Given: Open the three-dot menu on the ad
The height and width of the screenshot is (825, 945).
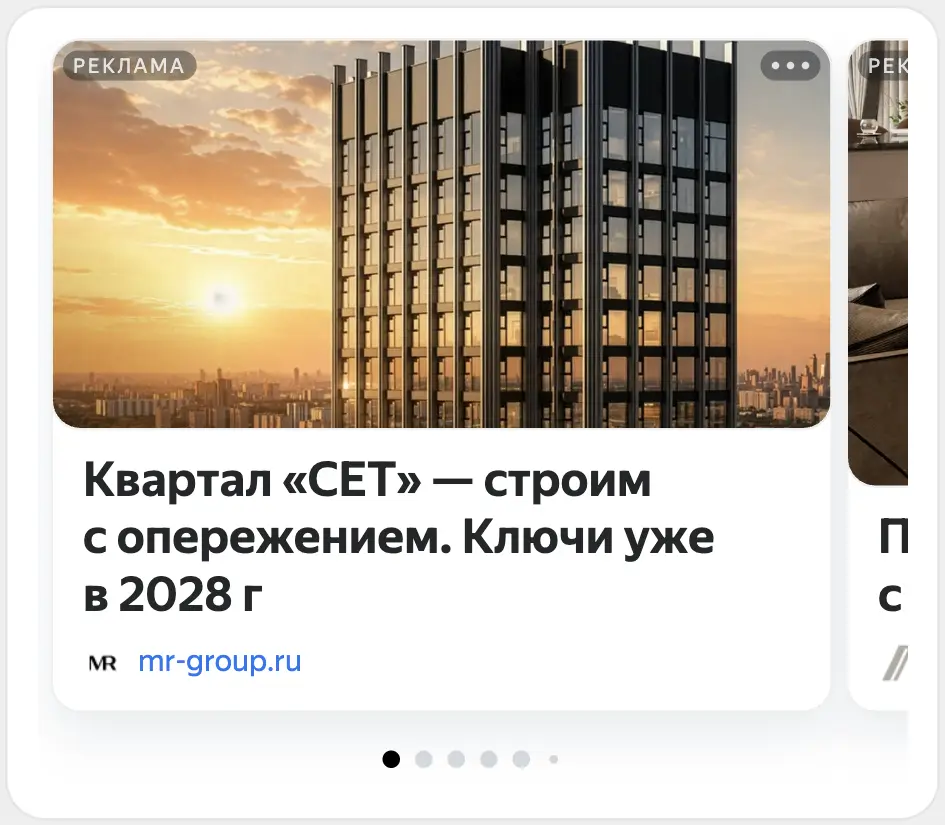Looking at the screenshot, I should pyautogui.click(x=790, y=66).
